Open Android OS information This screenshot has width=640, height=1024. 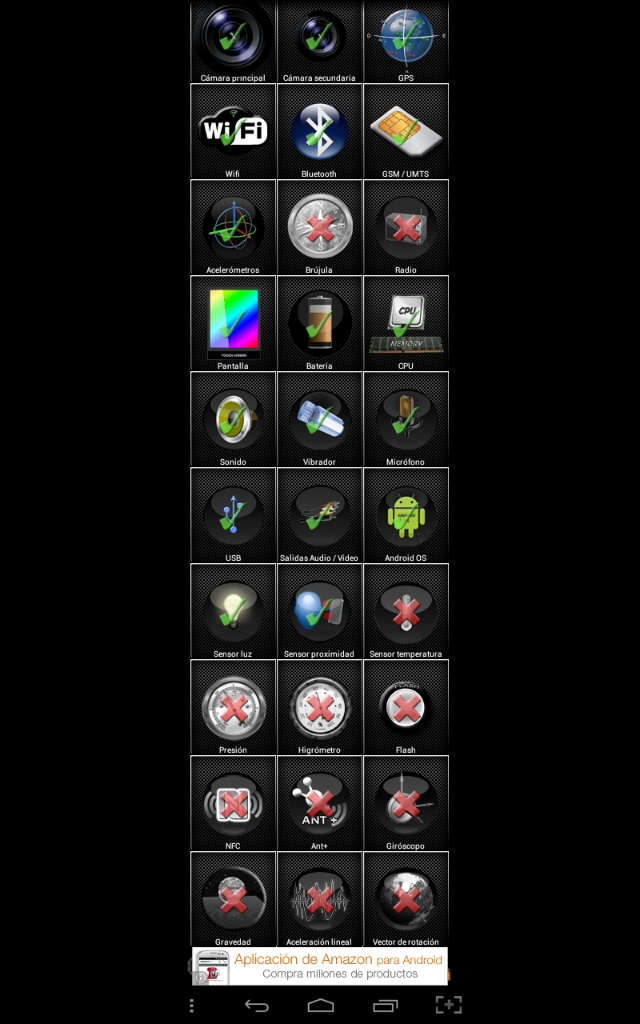click(406, 515)
